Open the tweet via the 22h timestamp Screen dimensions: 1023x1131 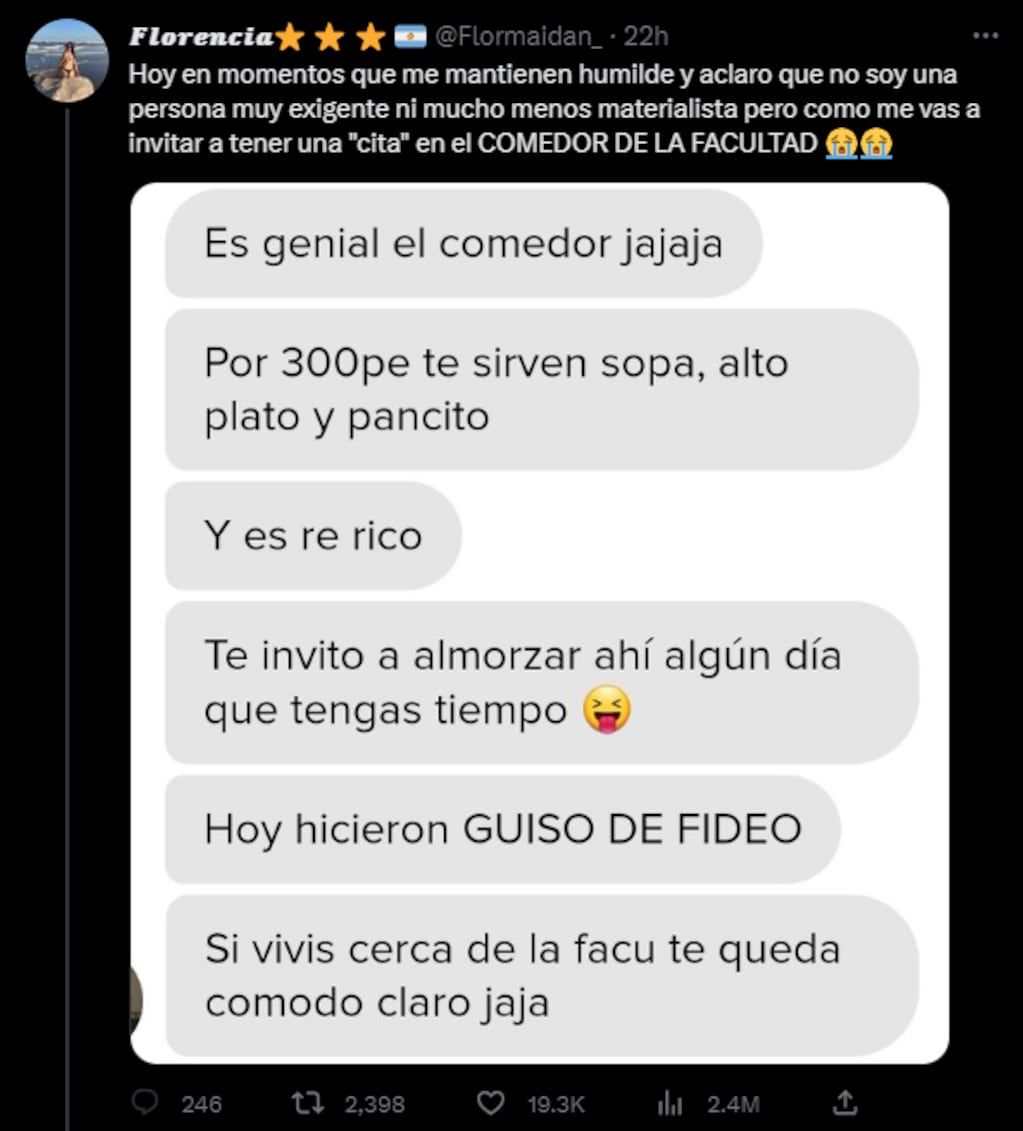[647, 37]
